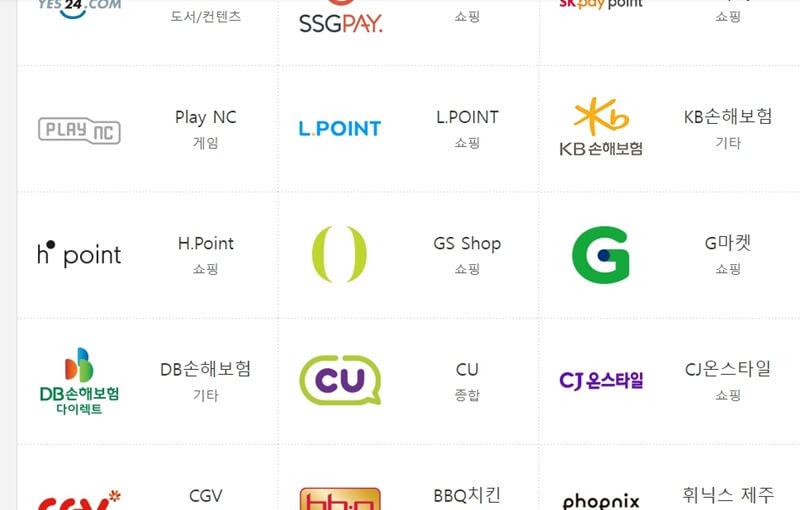This screenshot has height=510, width=800.
Task: Tap the CU convenience store tile
Action: pos(409,381)
